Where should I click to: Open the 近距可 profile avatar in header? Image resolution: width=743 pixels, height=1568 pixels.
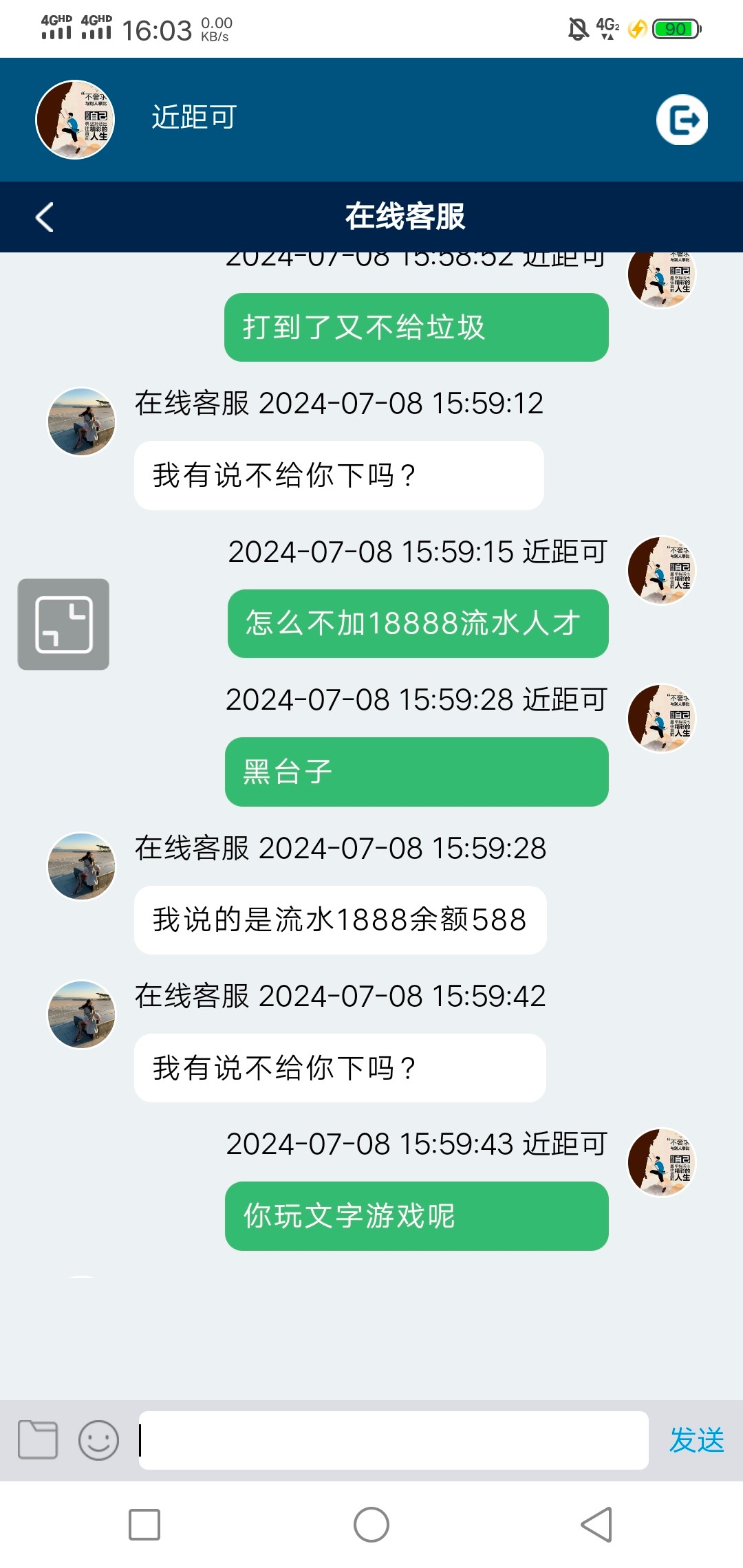point(75,120)
